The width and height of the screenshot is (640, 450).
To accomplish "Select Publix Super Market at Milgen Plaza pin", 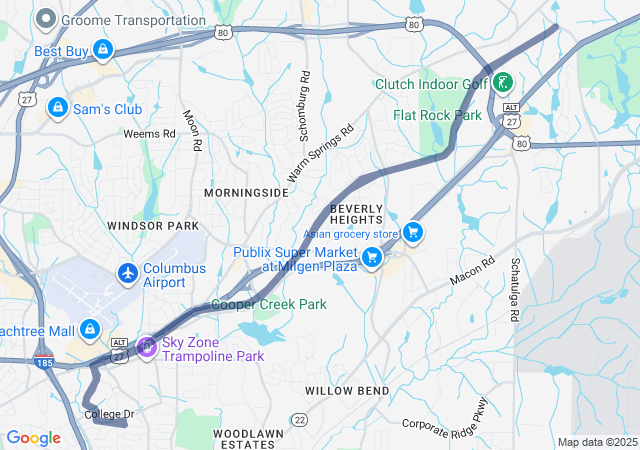I will click(x=372, y=258).
